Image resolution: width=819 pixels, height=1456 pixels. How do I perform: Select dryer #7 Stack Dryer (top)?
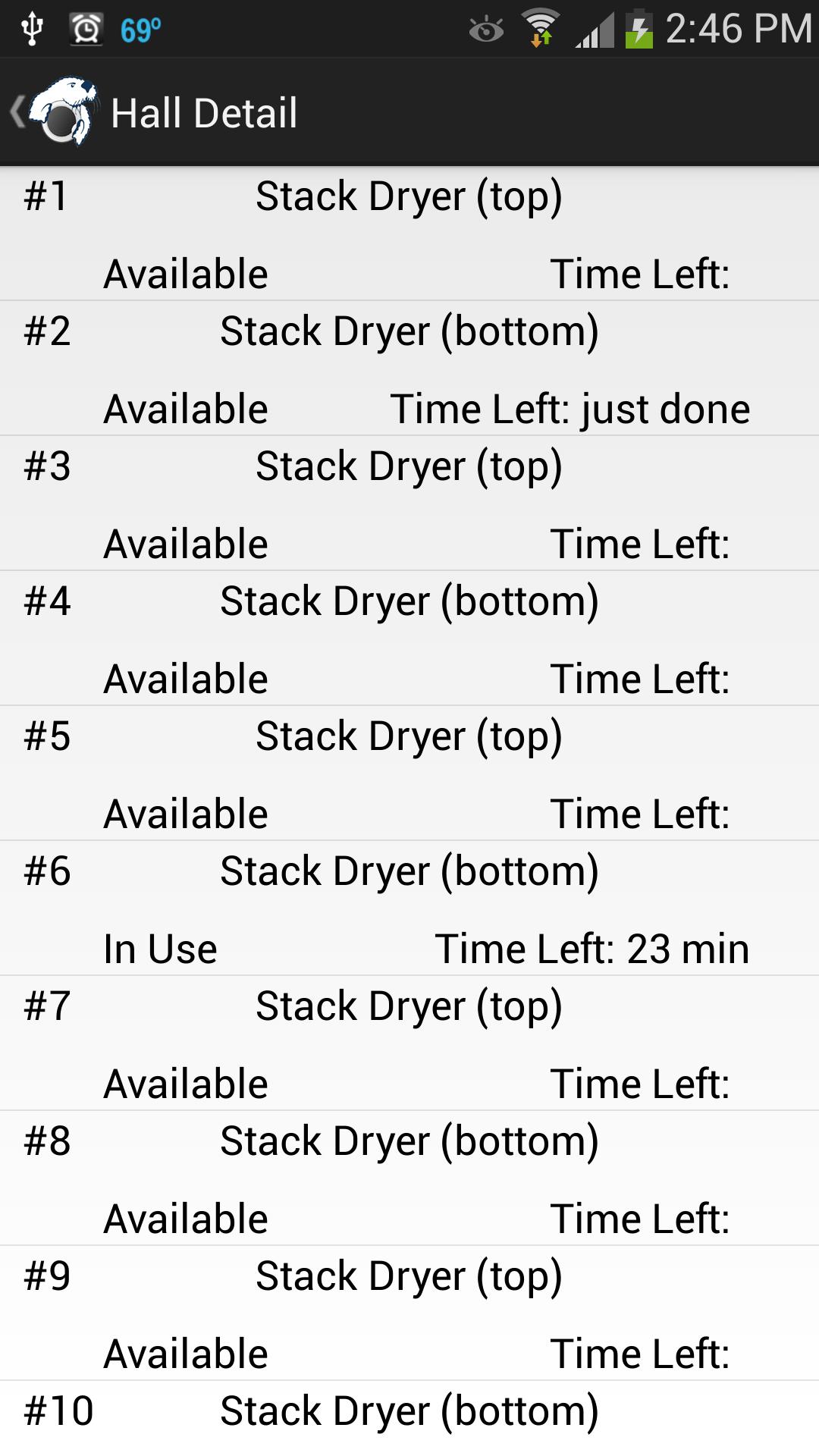tap(409, 1043)
